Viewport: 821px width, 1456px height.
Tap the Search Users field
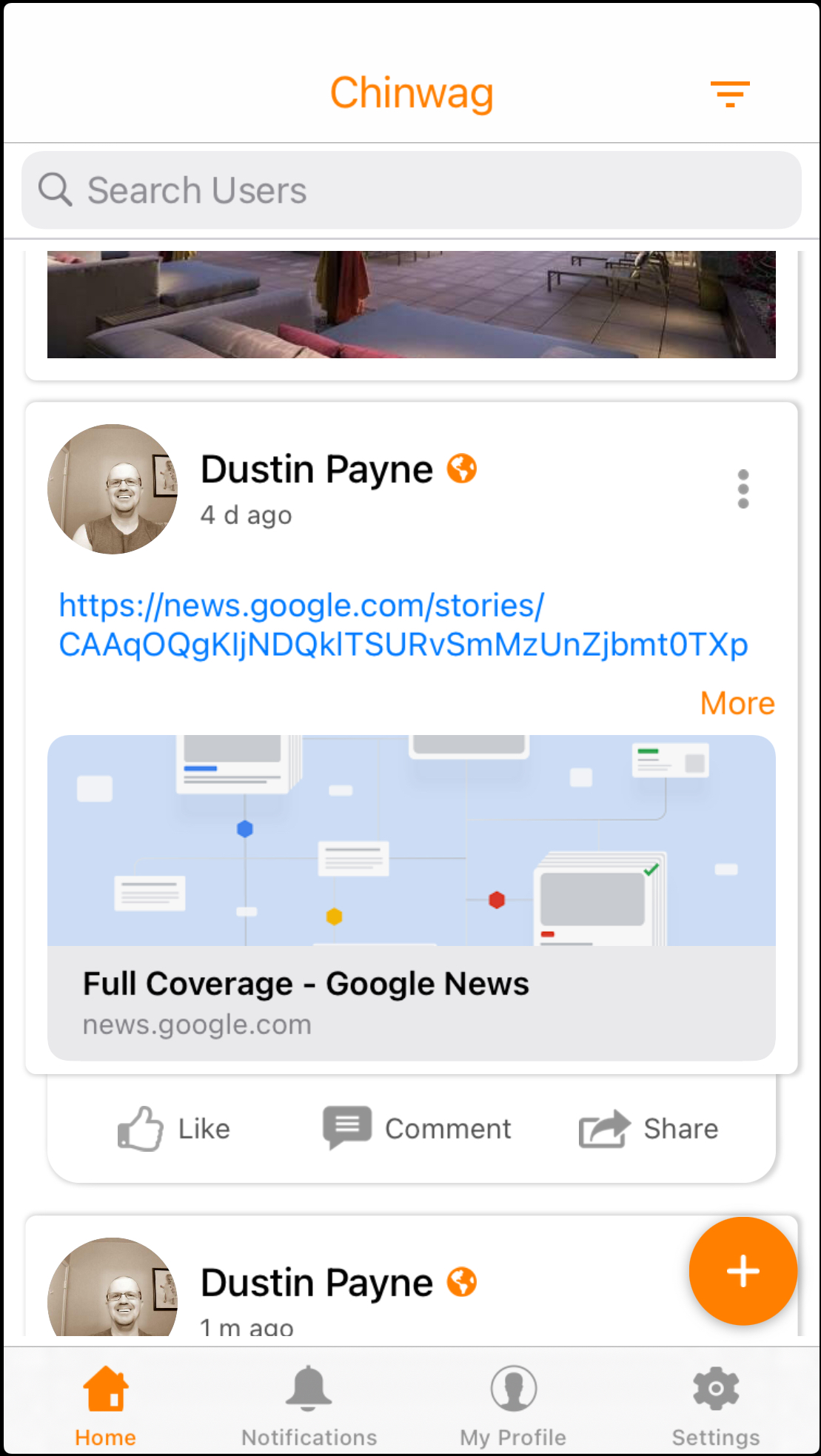(x=411, y=190)
